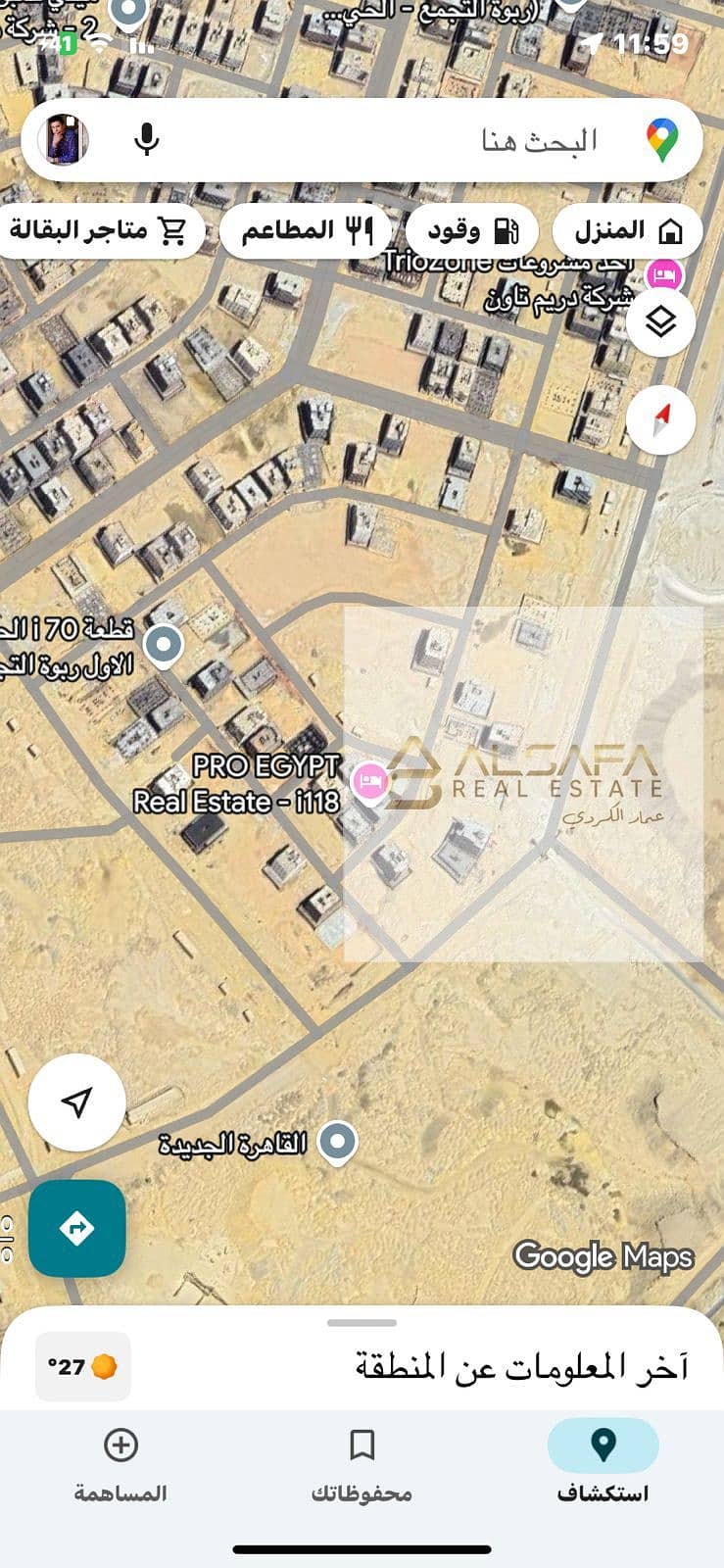Viewport: 724px width, 1568px height.
Task: Switch to the 'استكشاف' explore tab
Action: (603, 1462)
